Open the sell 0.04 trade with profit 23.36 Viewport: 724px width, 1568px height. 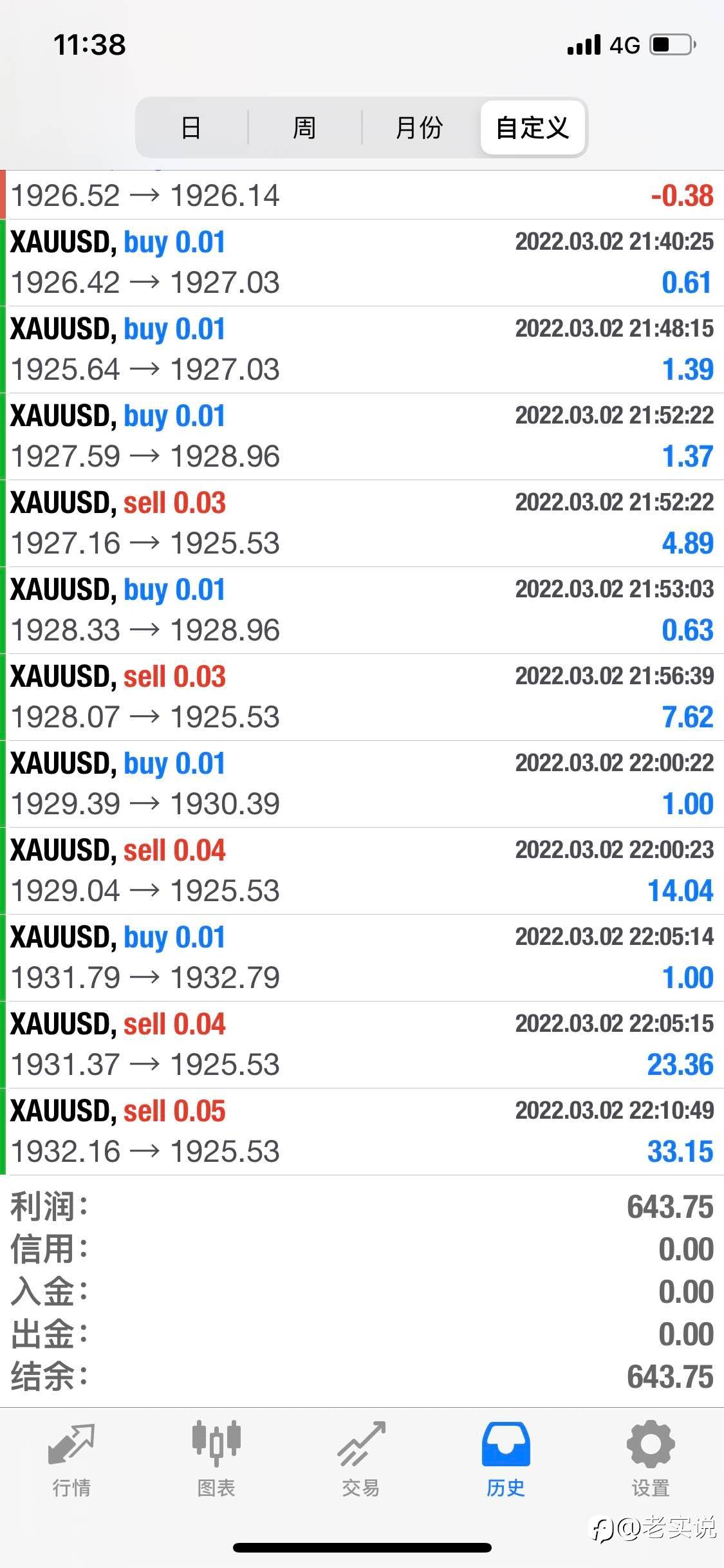point(362,1045)
